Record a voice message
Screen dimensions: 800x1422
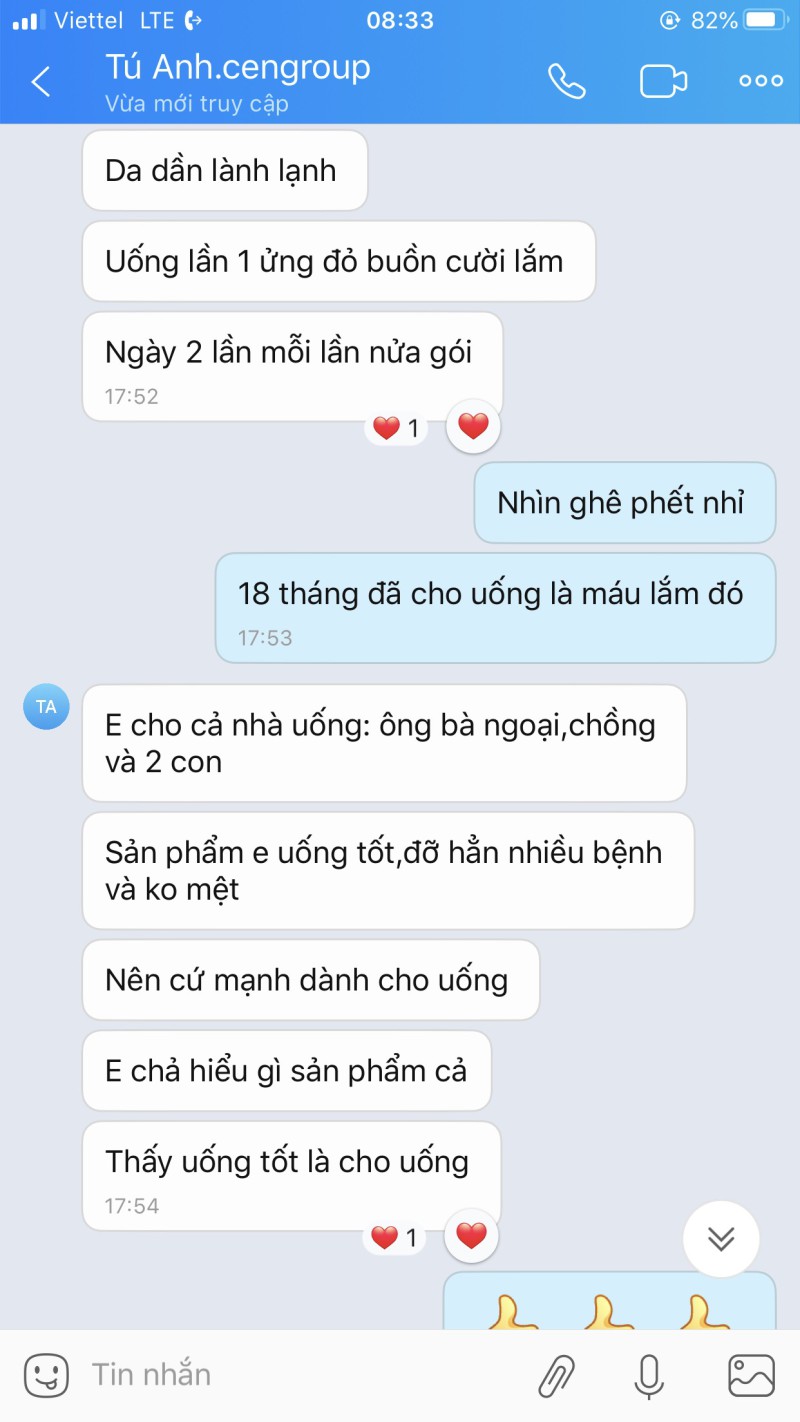(649, 1375)
